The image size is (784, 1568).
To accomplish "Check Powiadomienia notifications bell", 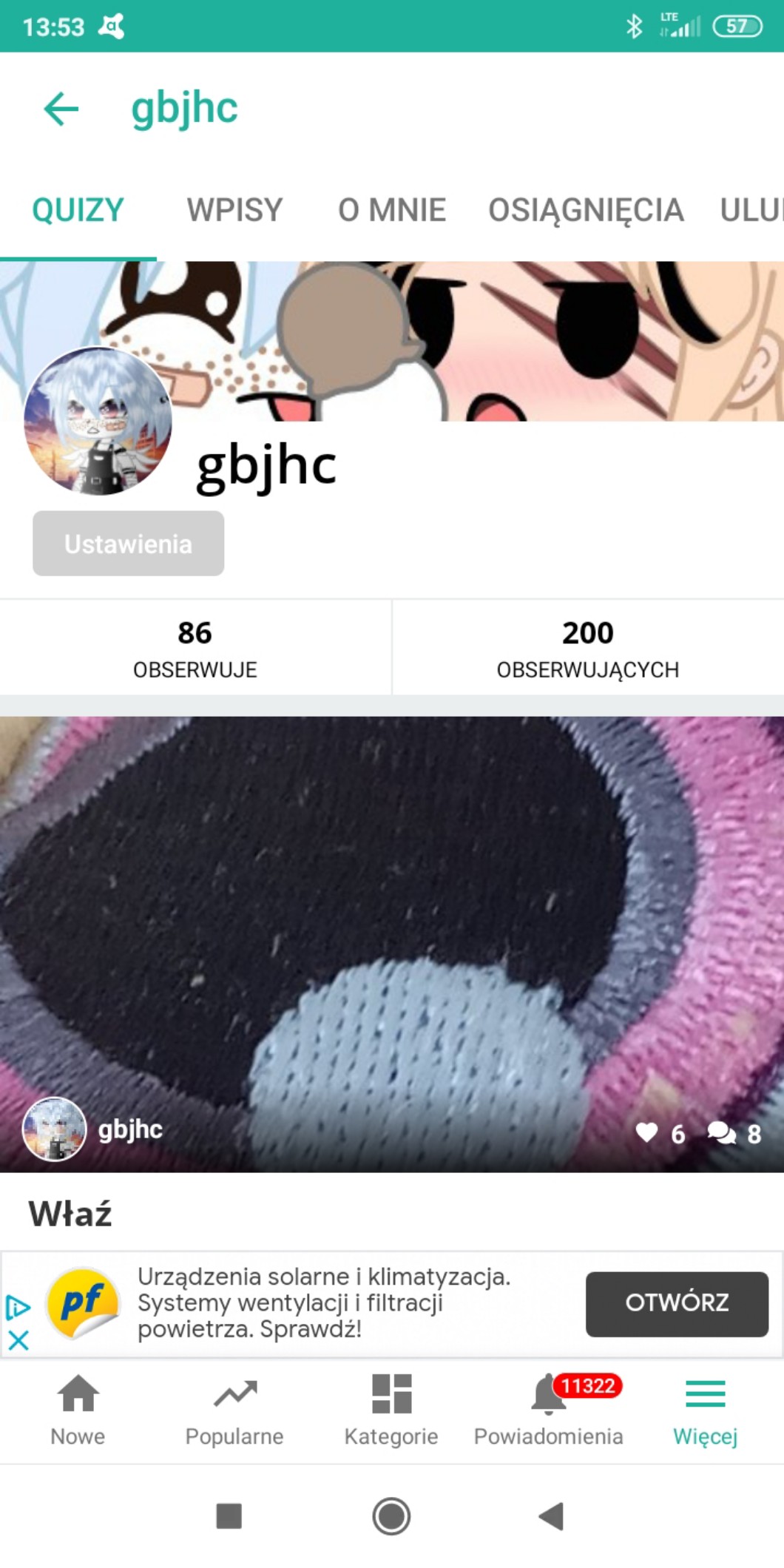I will point(548,1410).
